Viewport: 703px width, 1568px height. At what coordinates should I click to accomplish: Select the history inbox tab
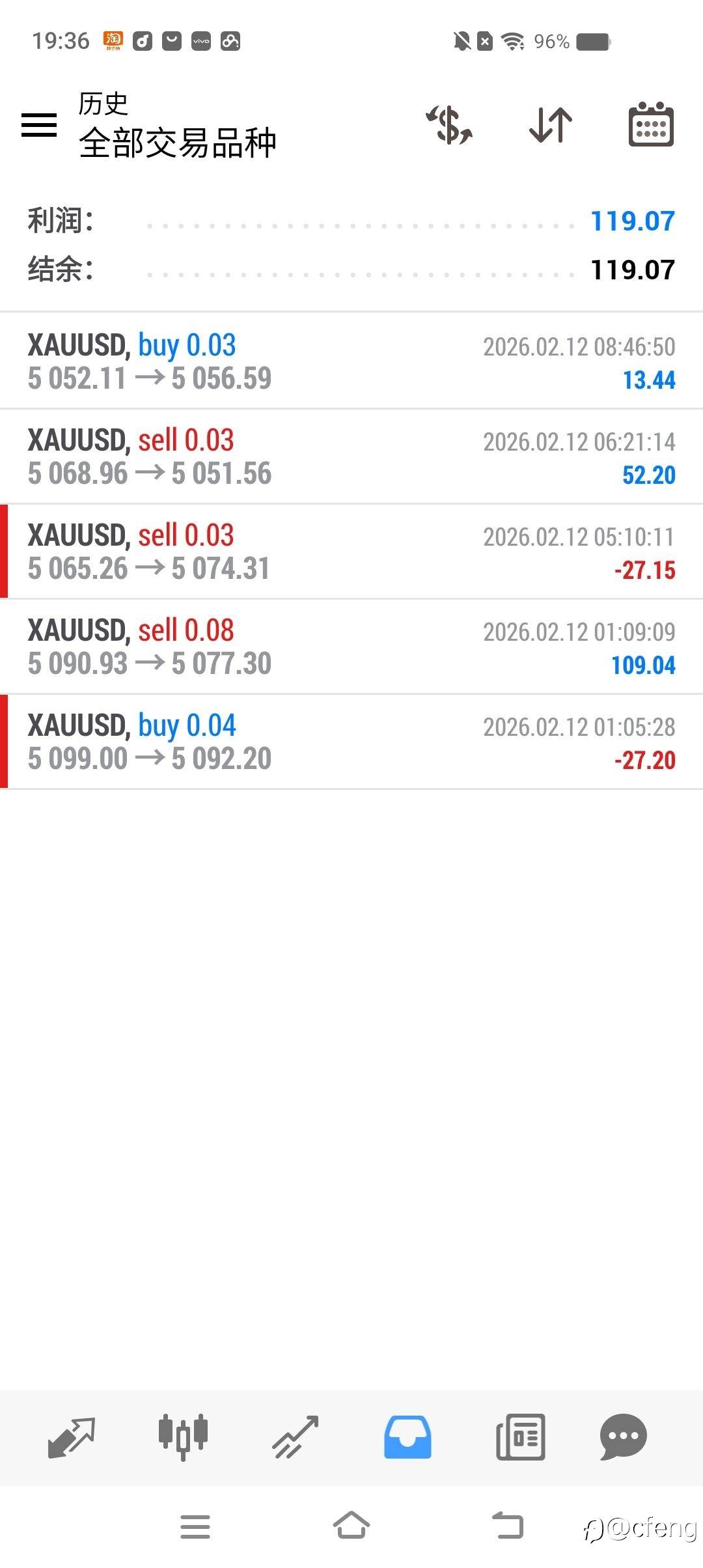pyautogui.click(x=407, y=1436)
